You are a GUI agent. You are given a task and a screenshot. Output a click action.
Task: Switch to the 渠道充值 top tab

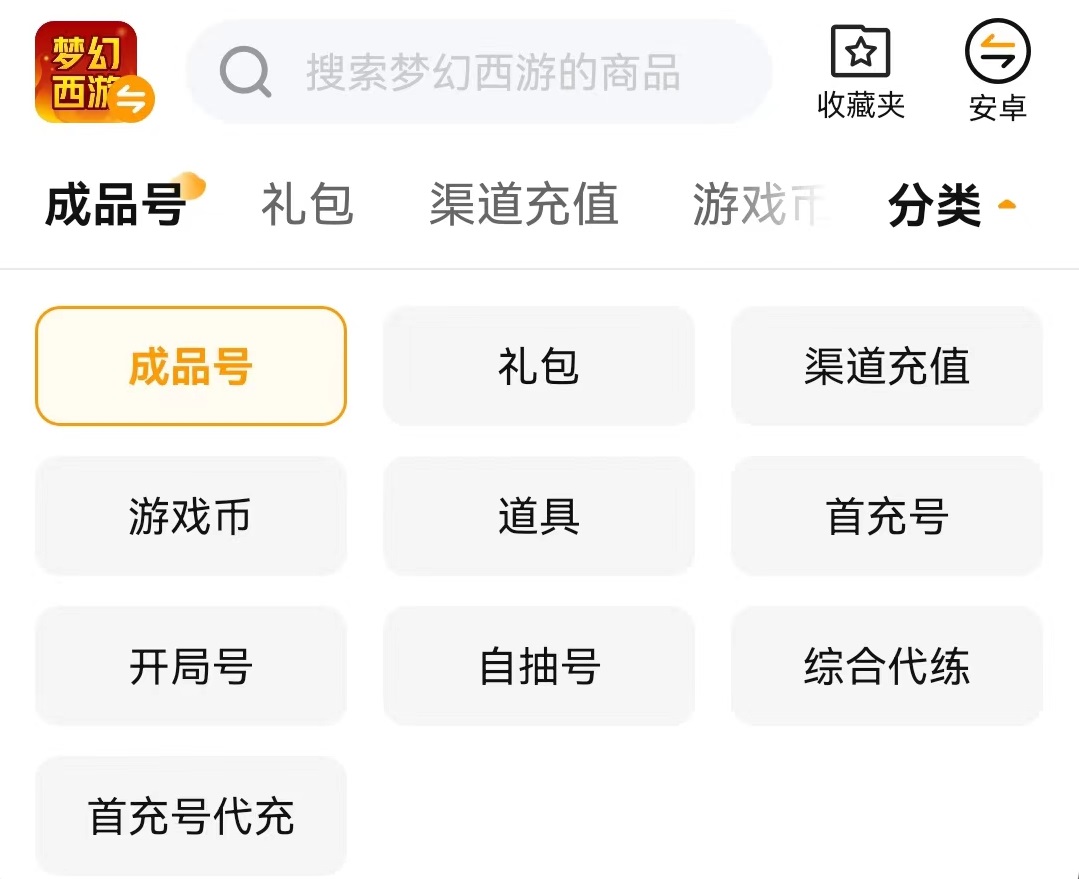click(x=523, y=205)
